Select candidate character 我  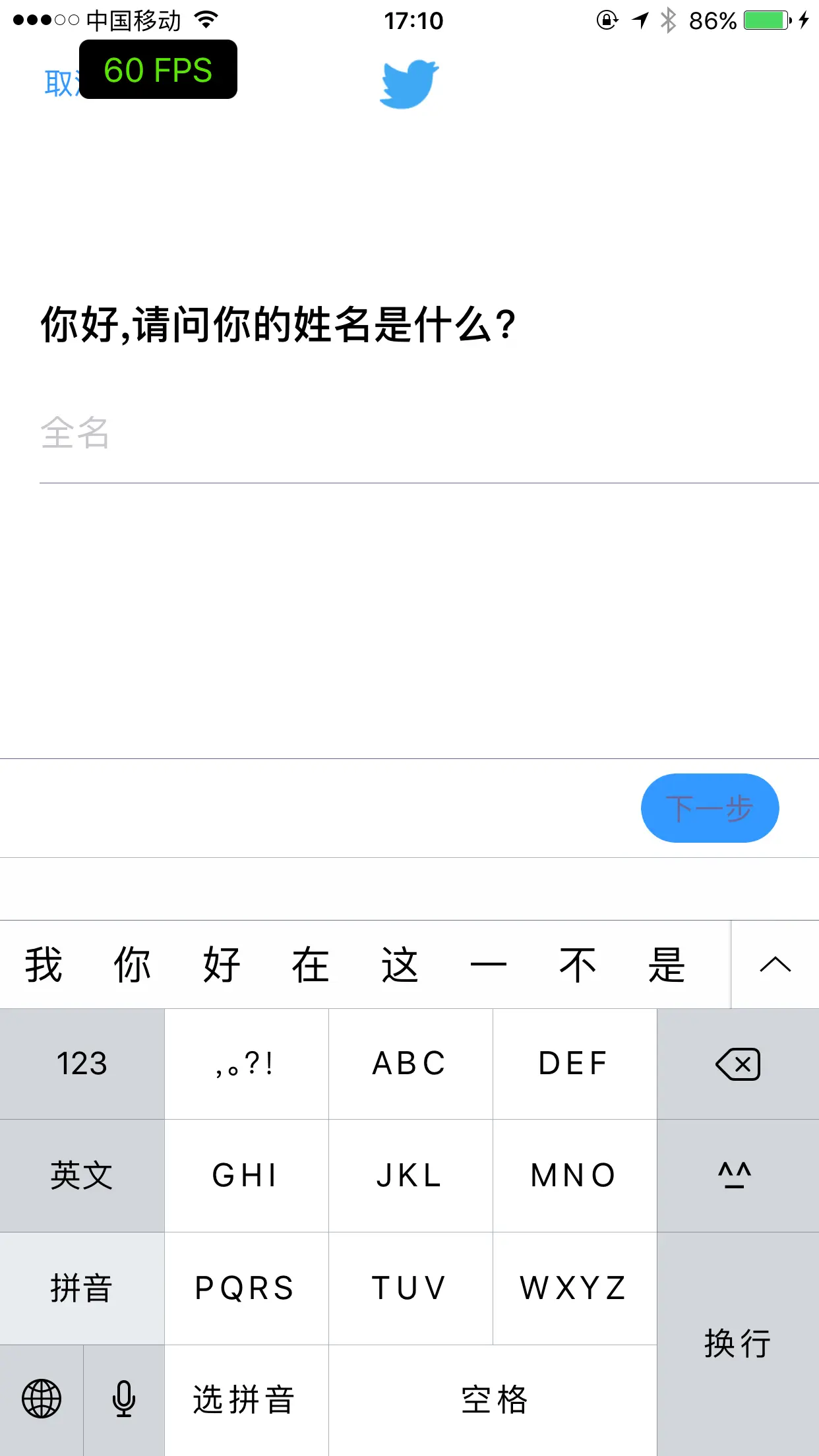[44, 965]
